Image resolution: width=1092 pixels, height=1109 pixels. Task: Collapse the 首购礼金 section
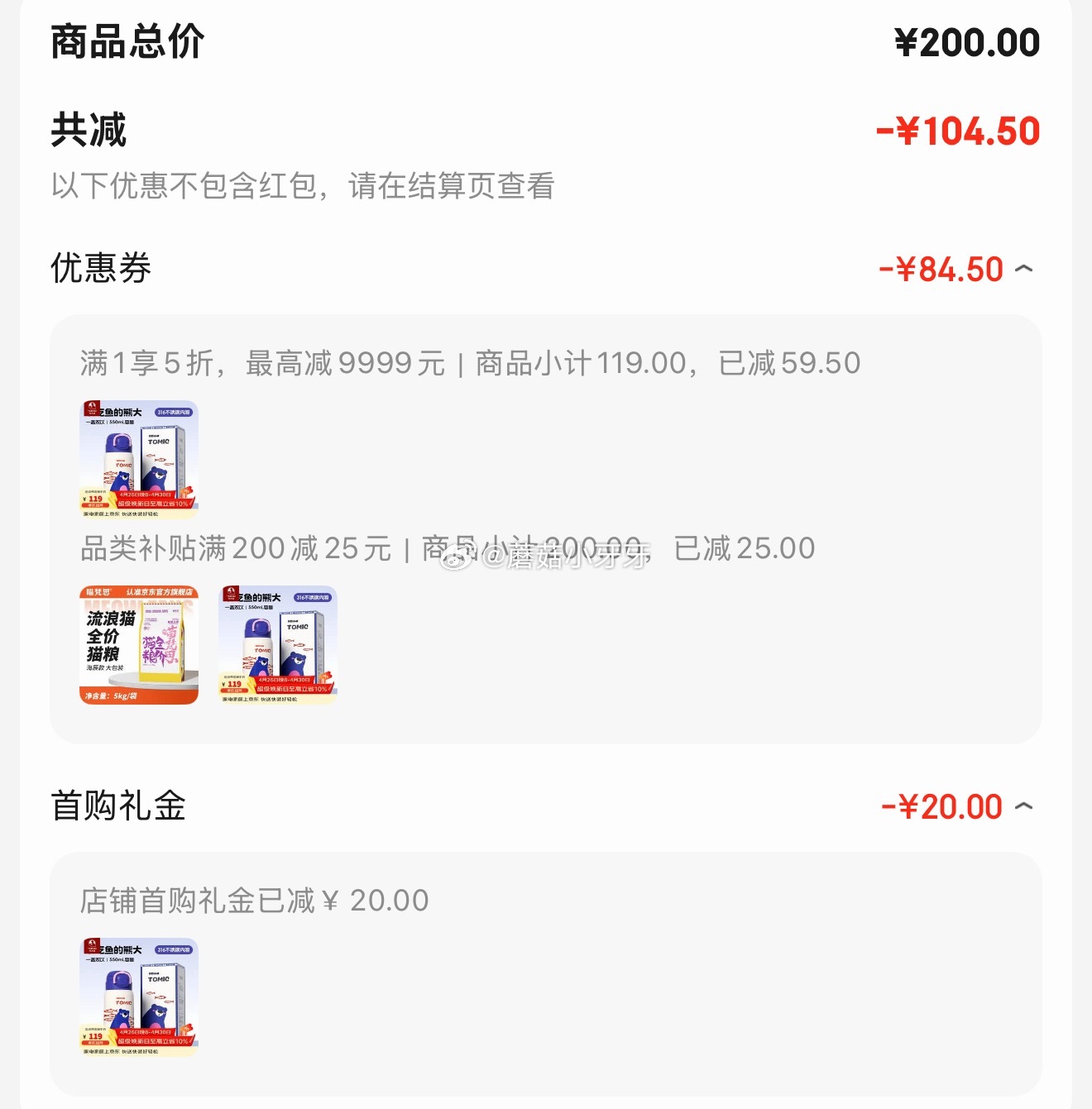coord(1023,806)
